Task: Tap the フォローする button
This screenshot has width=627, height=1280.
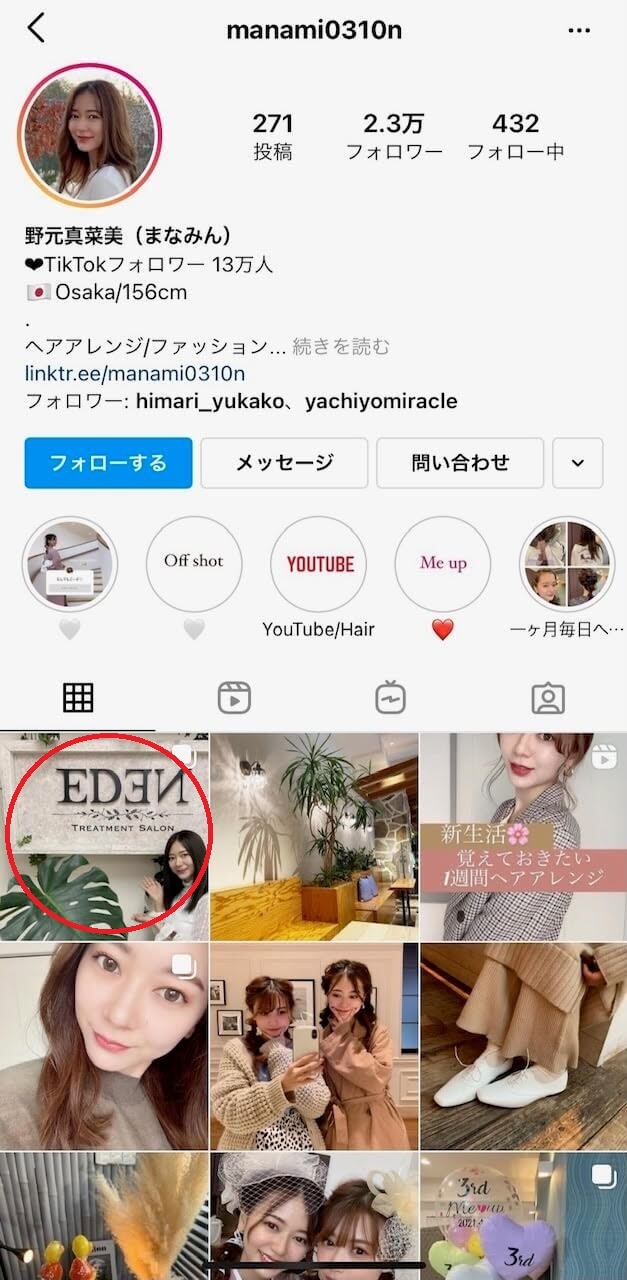Action: (108, 463)
